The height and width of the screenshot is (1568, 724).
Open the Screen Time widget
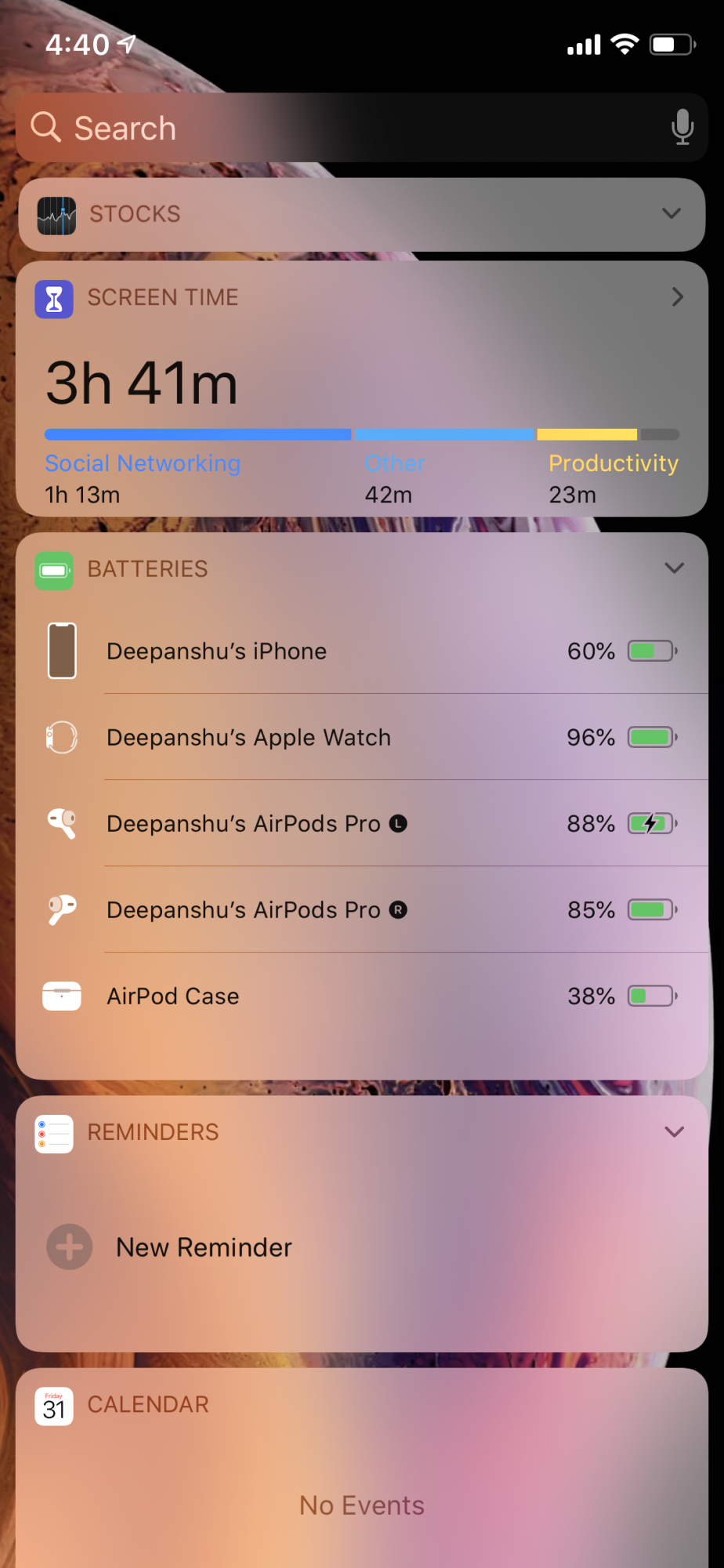[677, 297]
